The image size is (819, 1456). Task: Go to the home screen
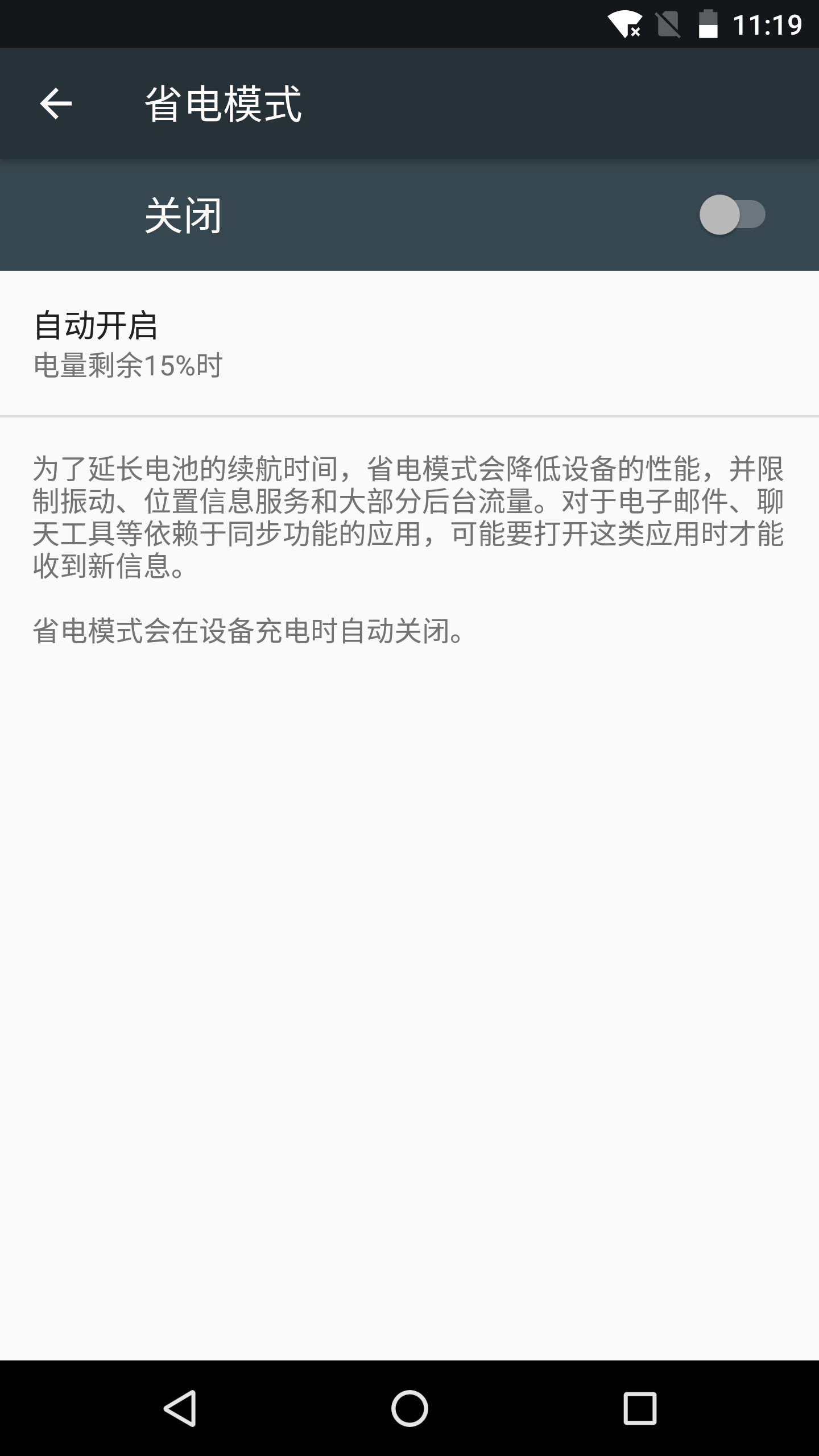tap(409, 1408)
